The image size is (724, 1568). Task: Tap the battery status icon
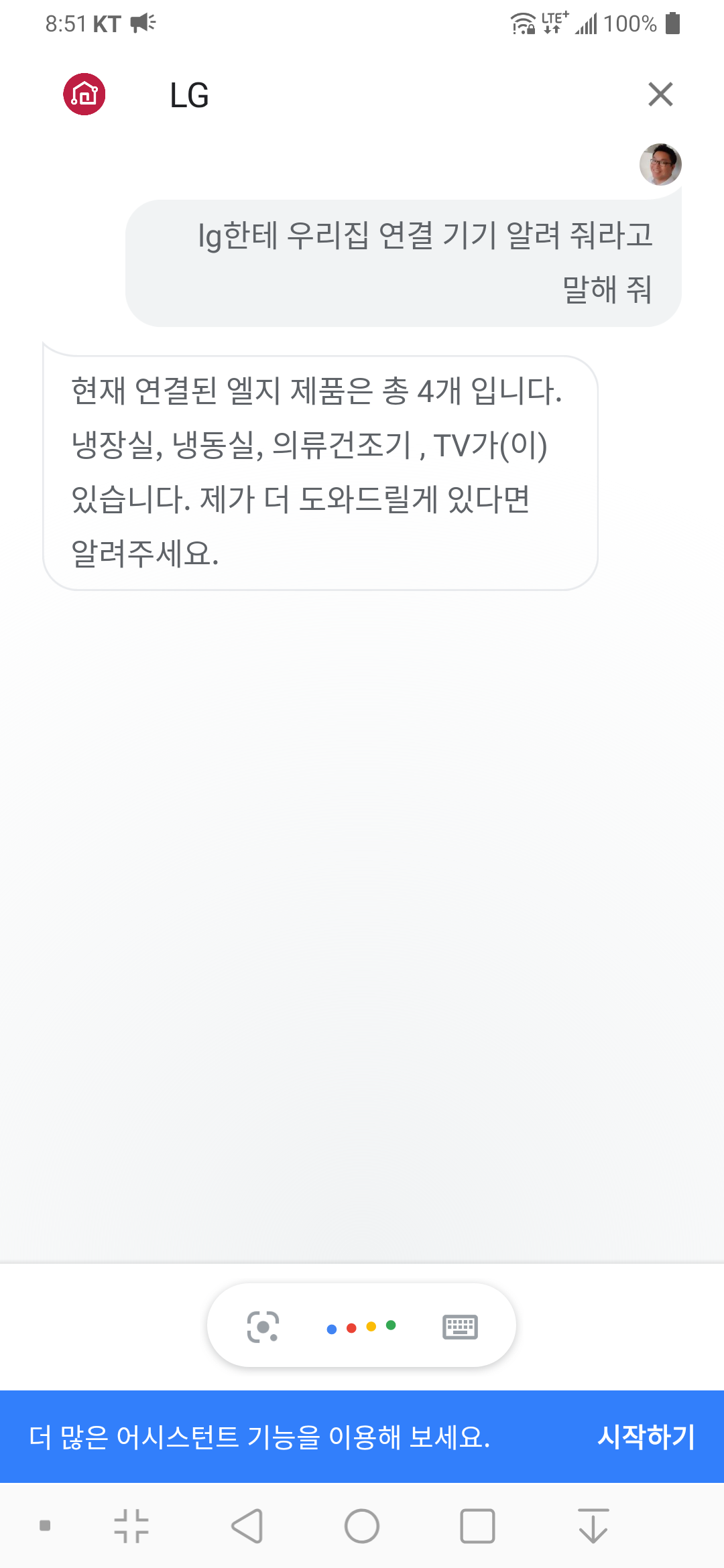(672, 22)
